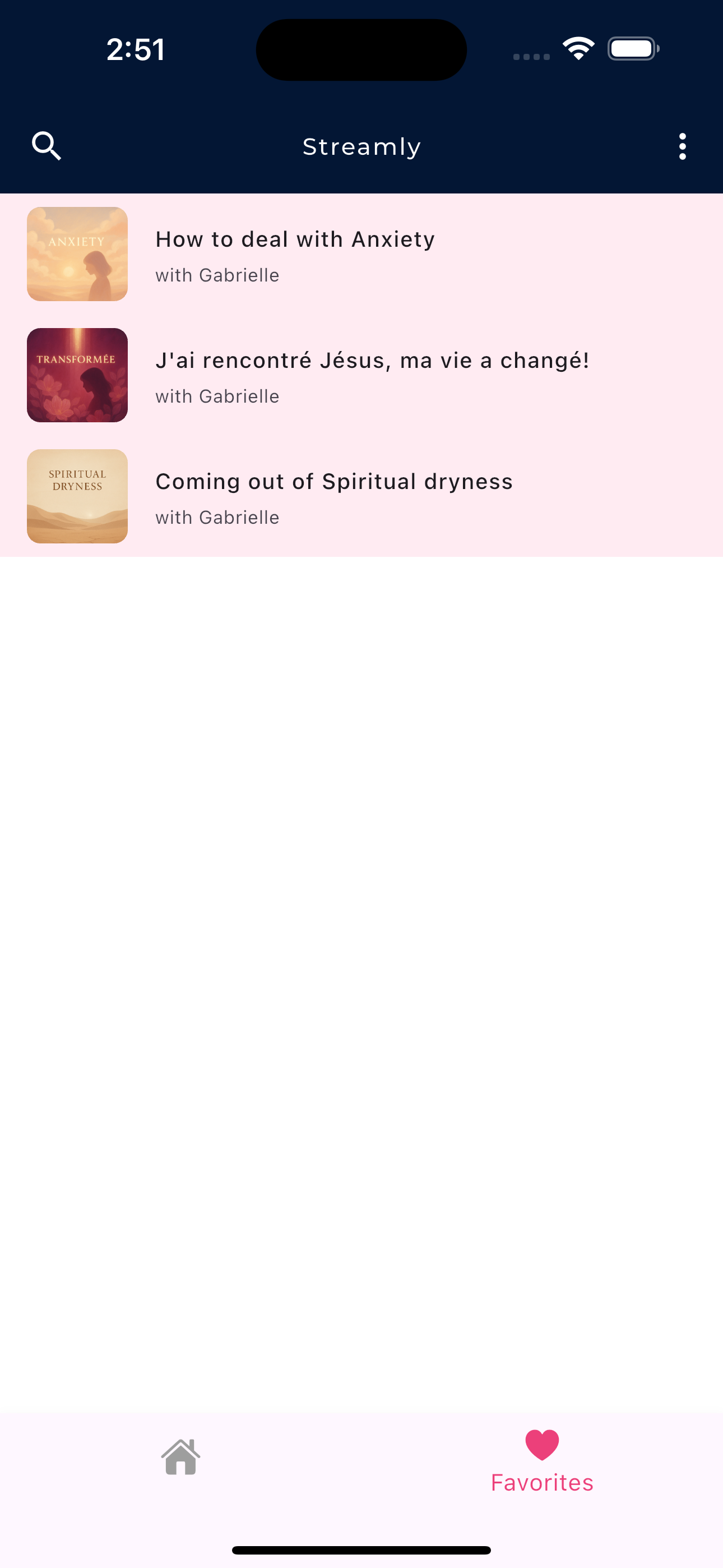Open the search icon in the app bar
Image resolution: width=723 pixels, height=1568 pixels.
[47, 146]
